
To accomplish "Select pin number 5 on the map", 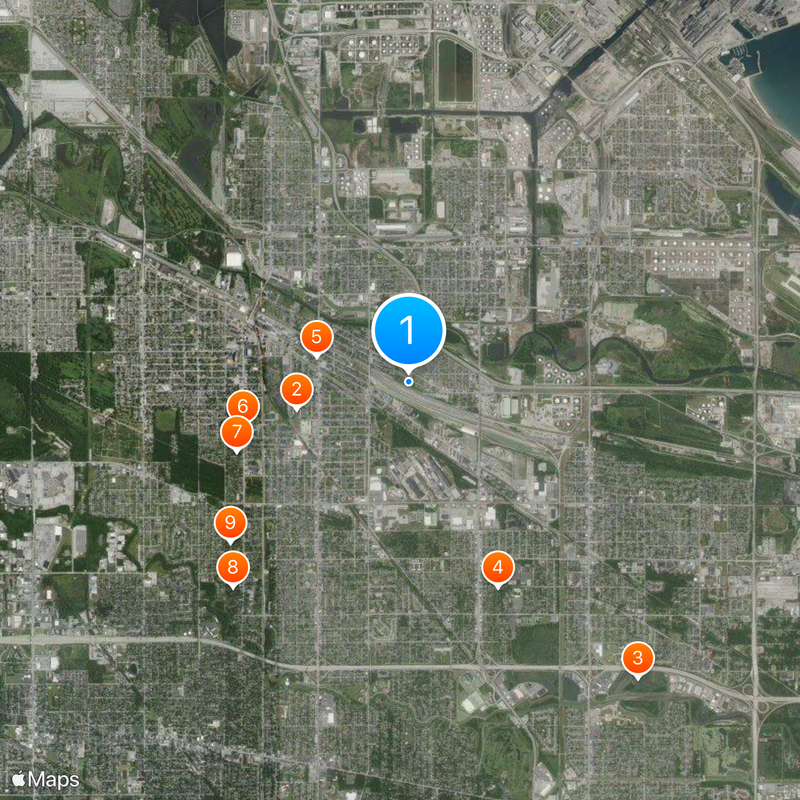I will coord(316,337).
